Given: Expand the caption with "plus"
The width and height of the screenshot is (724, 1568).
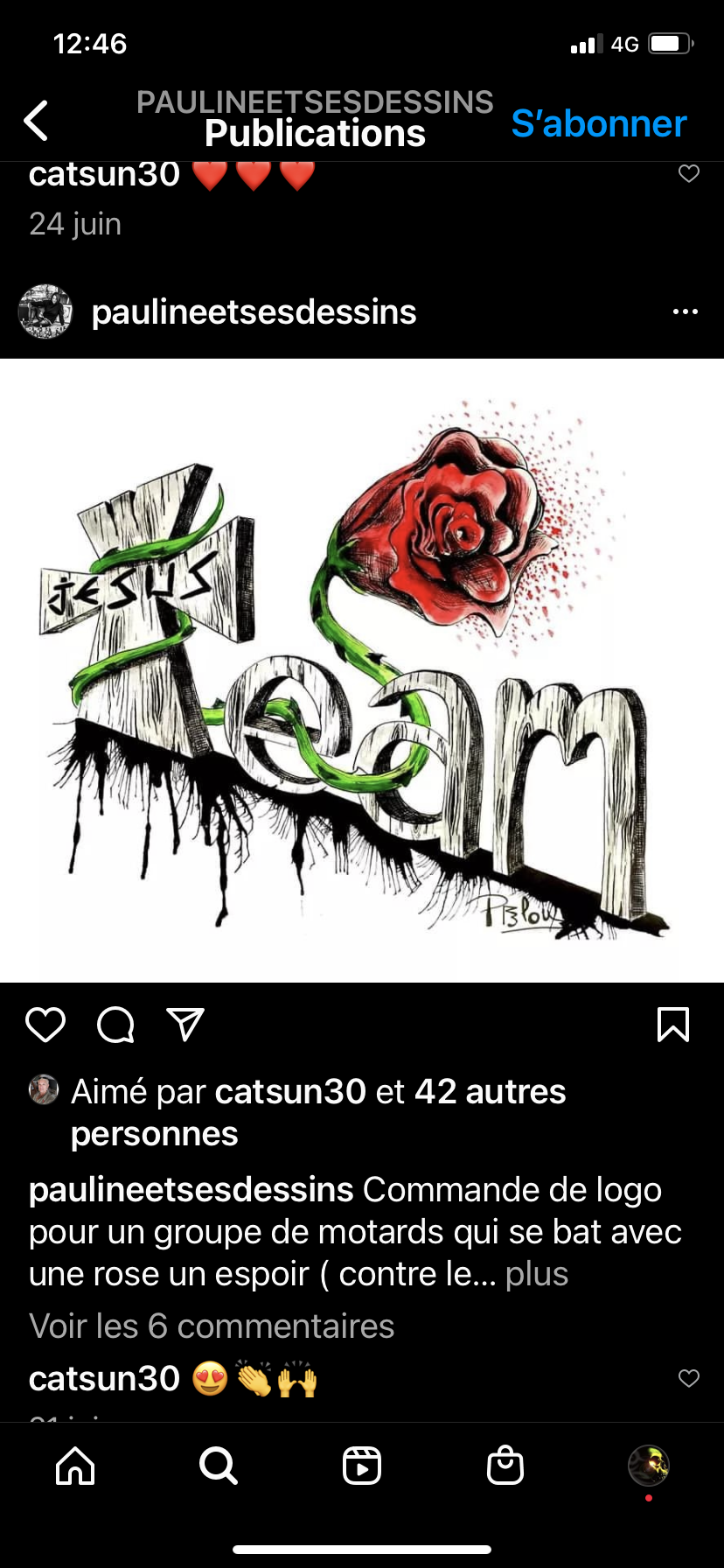Looking at the screenshot, I should (x=537, y=1274).
